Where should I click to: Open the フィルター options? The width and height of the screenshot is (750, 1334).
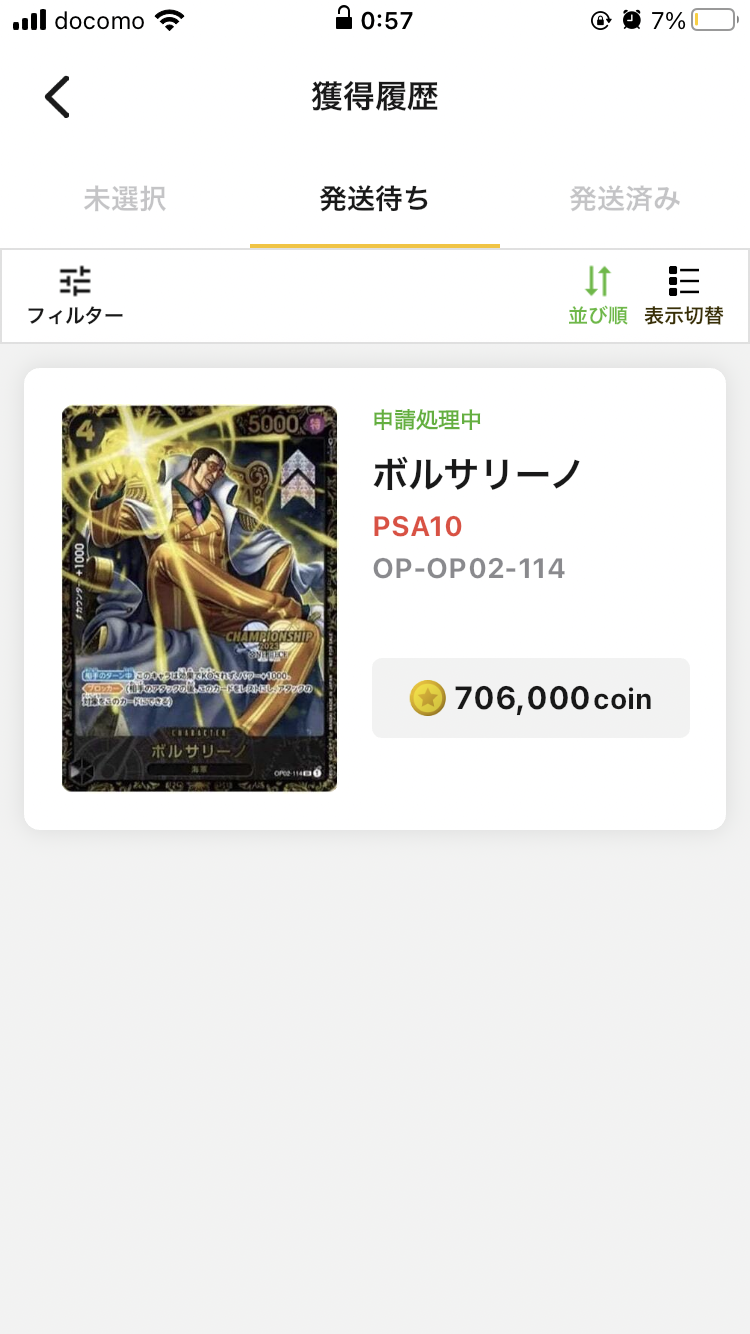(x=75, y=296)
